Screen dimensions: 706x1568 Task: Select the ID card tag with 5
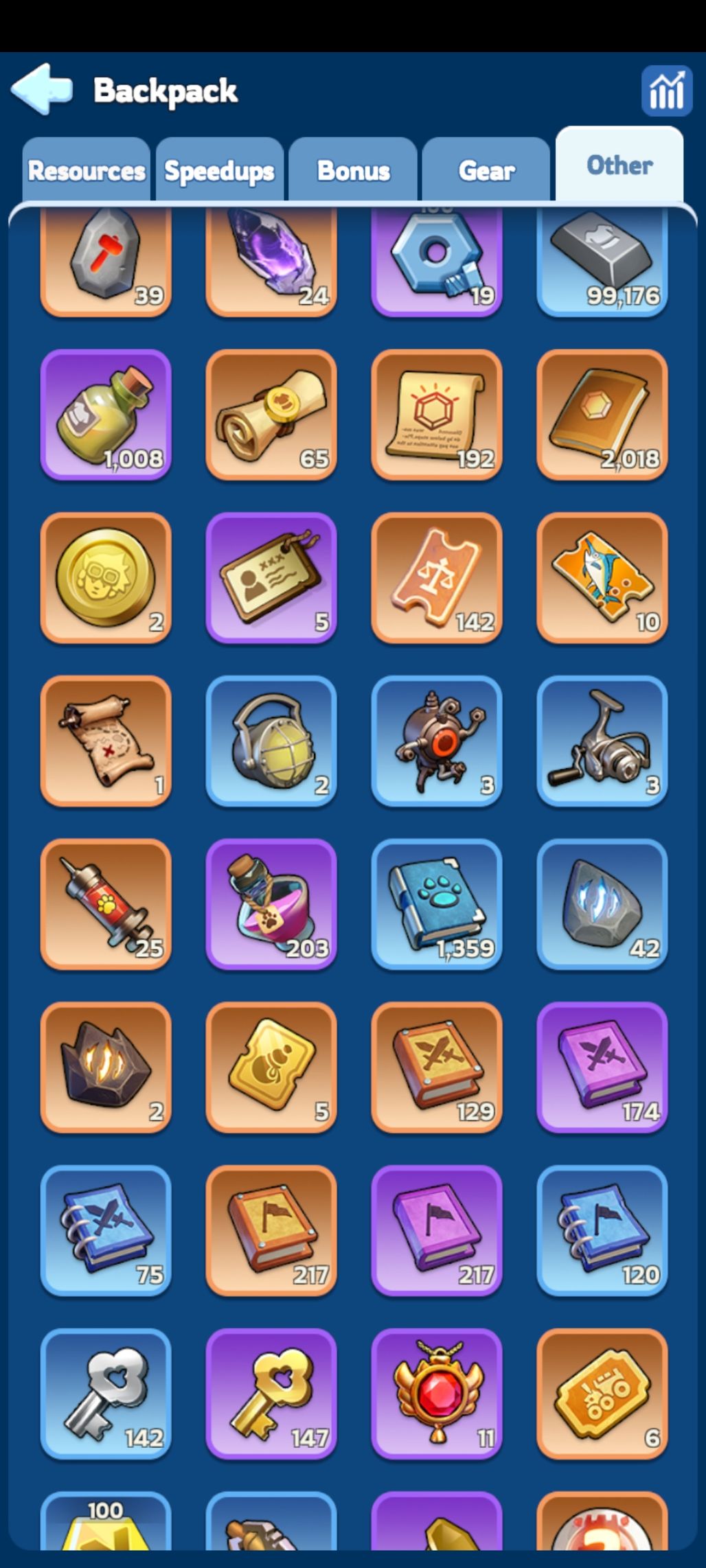pos(271,577)
